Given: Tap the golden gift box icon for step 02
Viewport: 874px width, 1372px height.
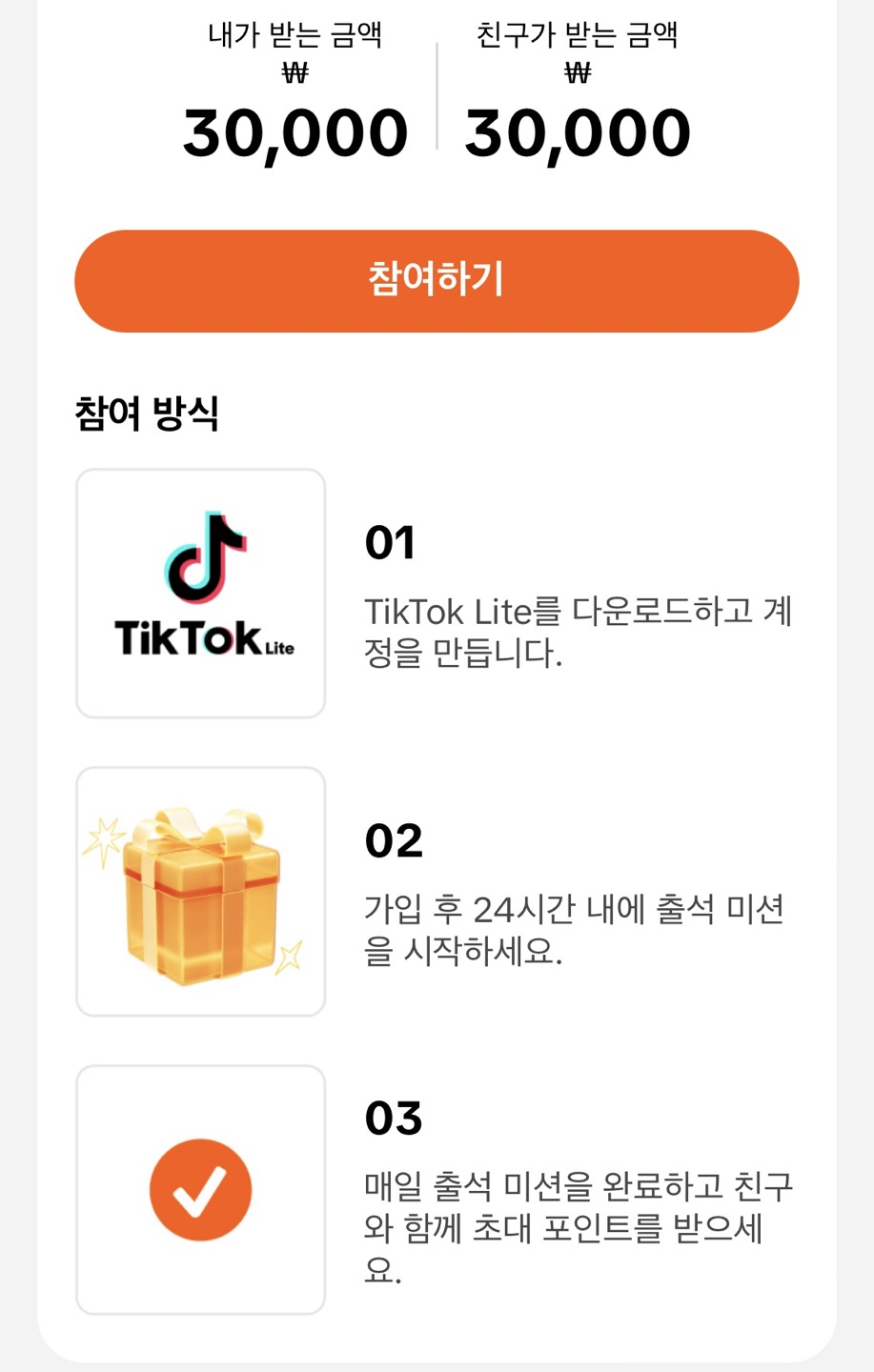Looking at the screenshot, I should (200, 891).
